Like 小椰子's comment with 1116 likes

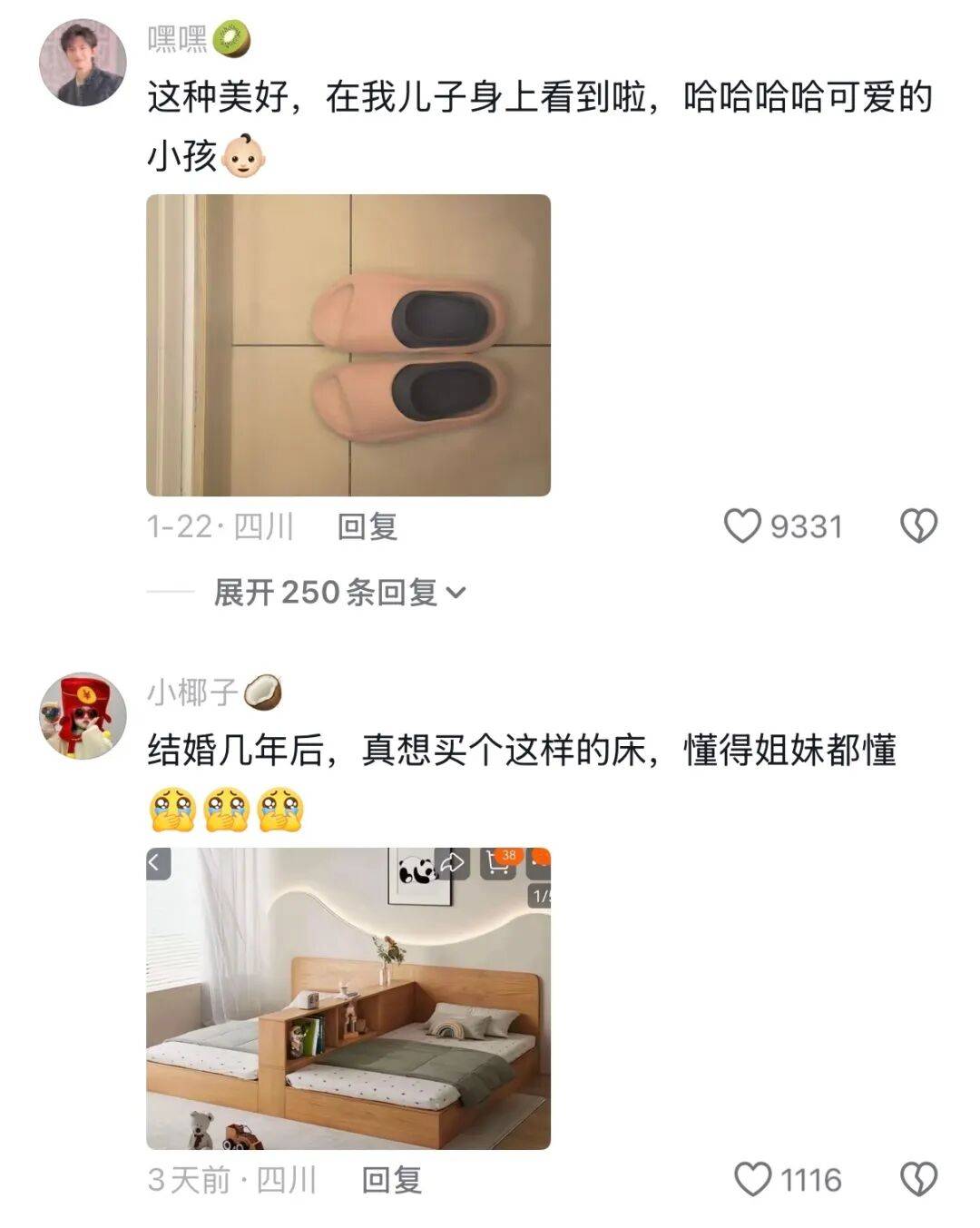click(752, 1180)
